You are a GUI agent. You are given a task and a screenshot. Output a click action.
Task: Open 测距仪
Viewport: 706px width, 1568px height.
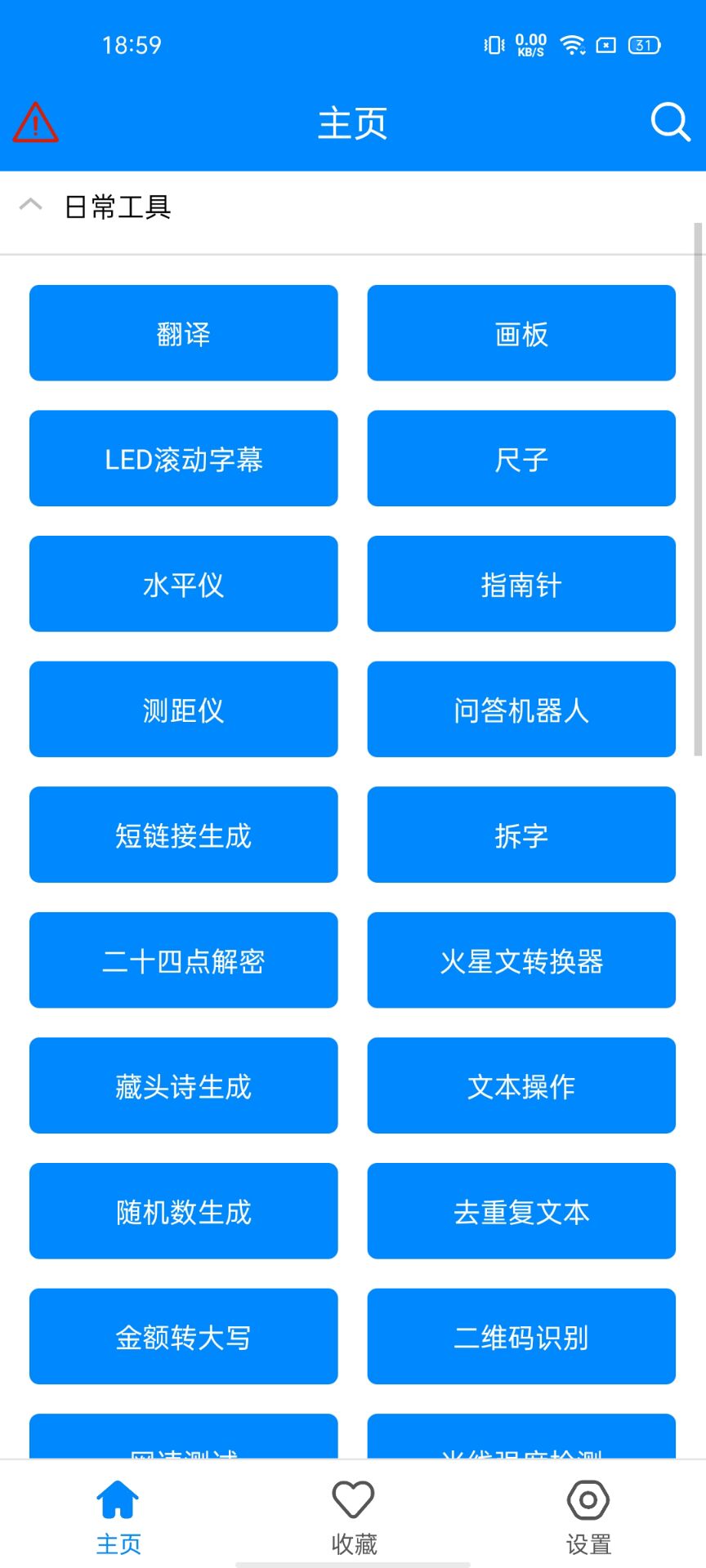(183, 709)
